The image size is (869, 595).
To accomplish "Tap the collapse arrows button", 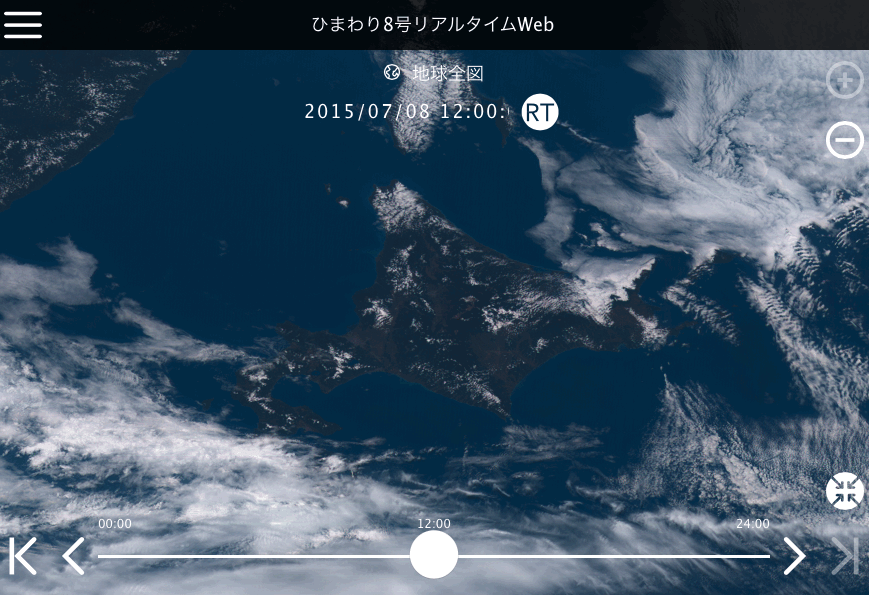I will click(845, 491).
